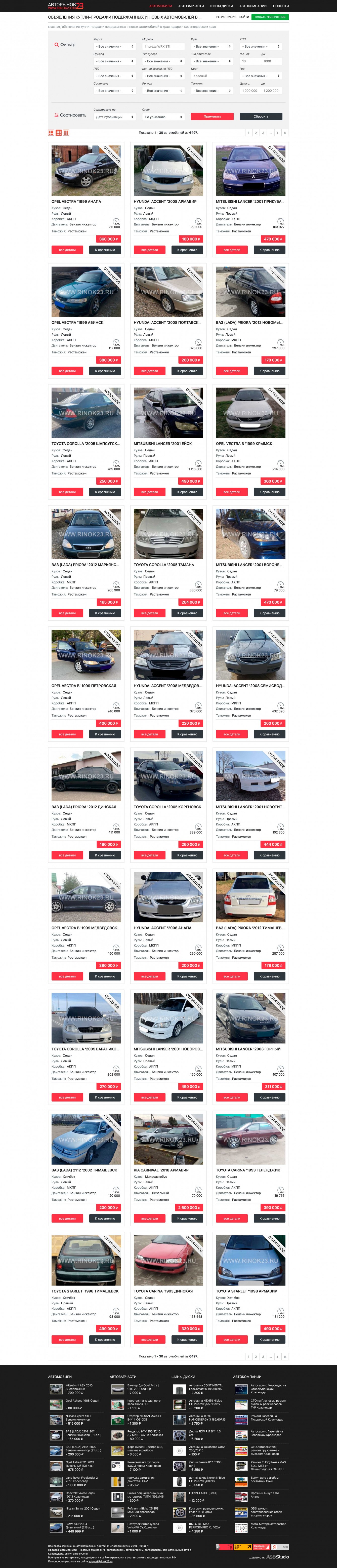Add Mitsubishi Lancer '2001 Прикубанский to К сравнению
Screen dimensions: 337x1568
pyautogui.click(x=270, y=250)
